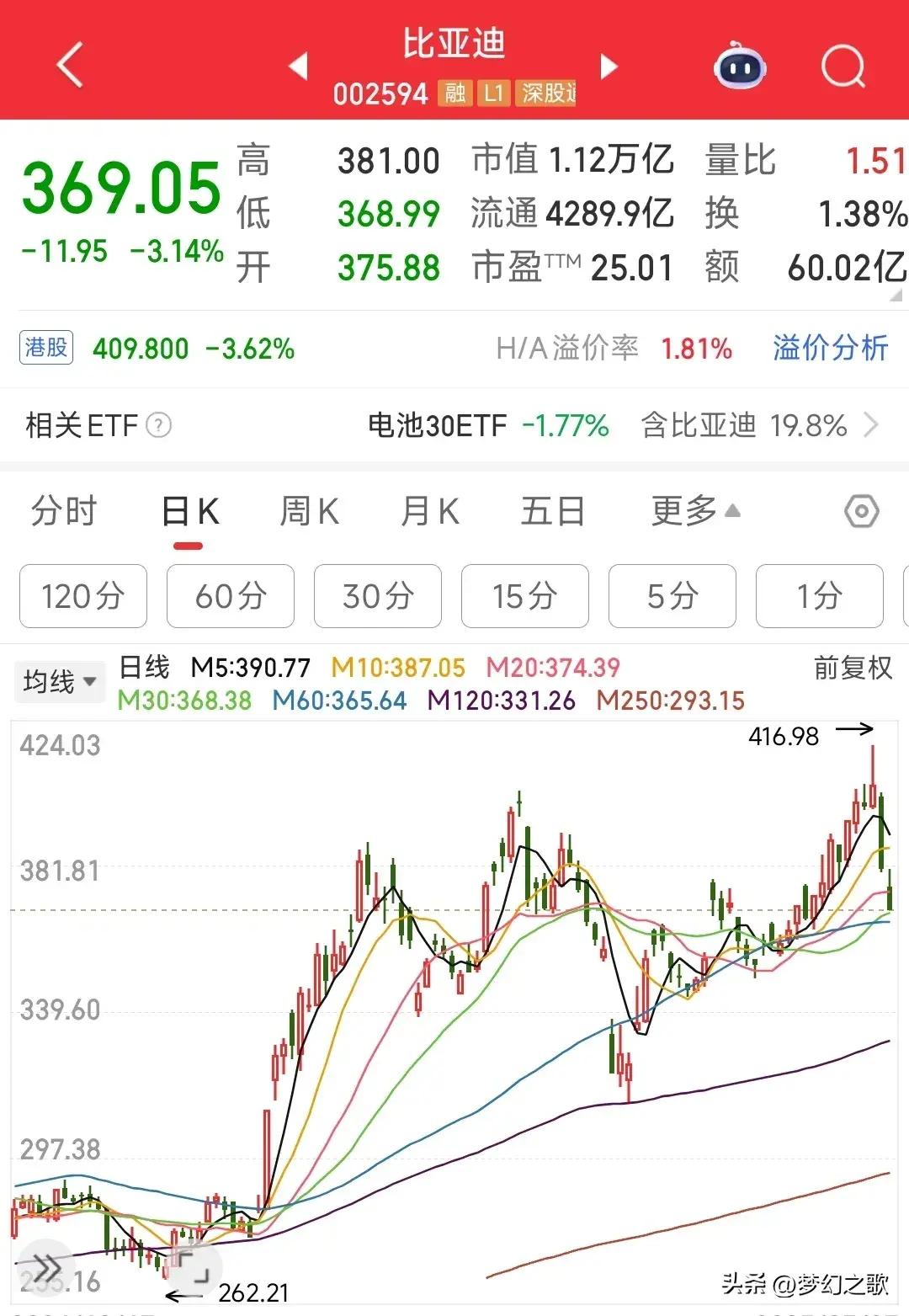
Task: Open the robot assistant icon
Action: coord(739,65)
